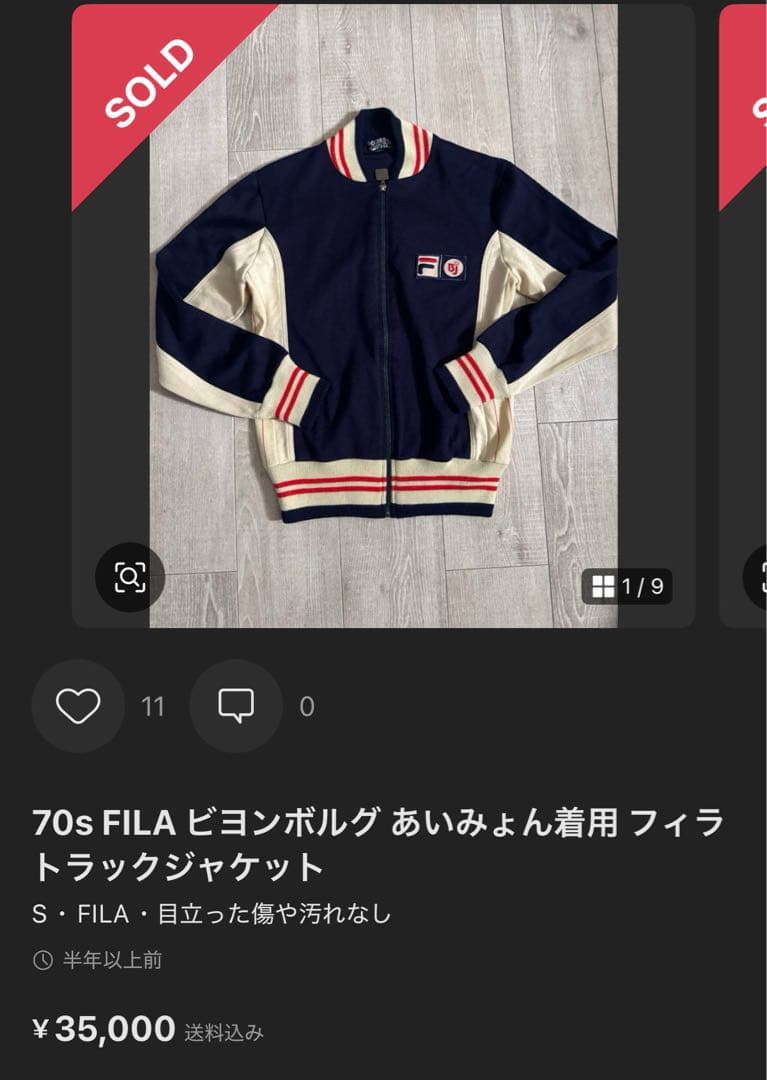The height and width of the screenshot is (1080, 767).
Task: Tap the camera viewfinder icon to search similar items
Action: pos(131,575)
